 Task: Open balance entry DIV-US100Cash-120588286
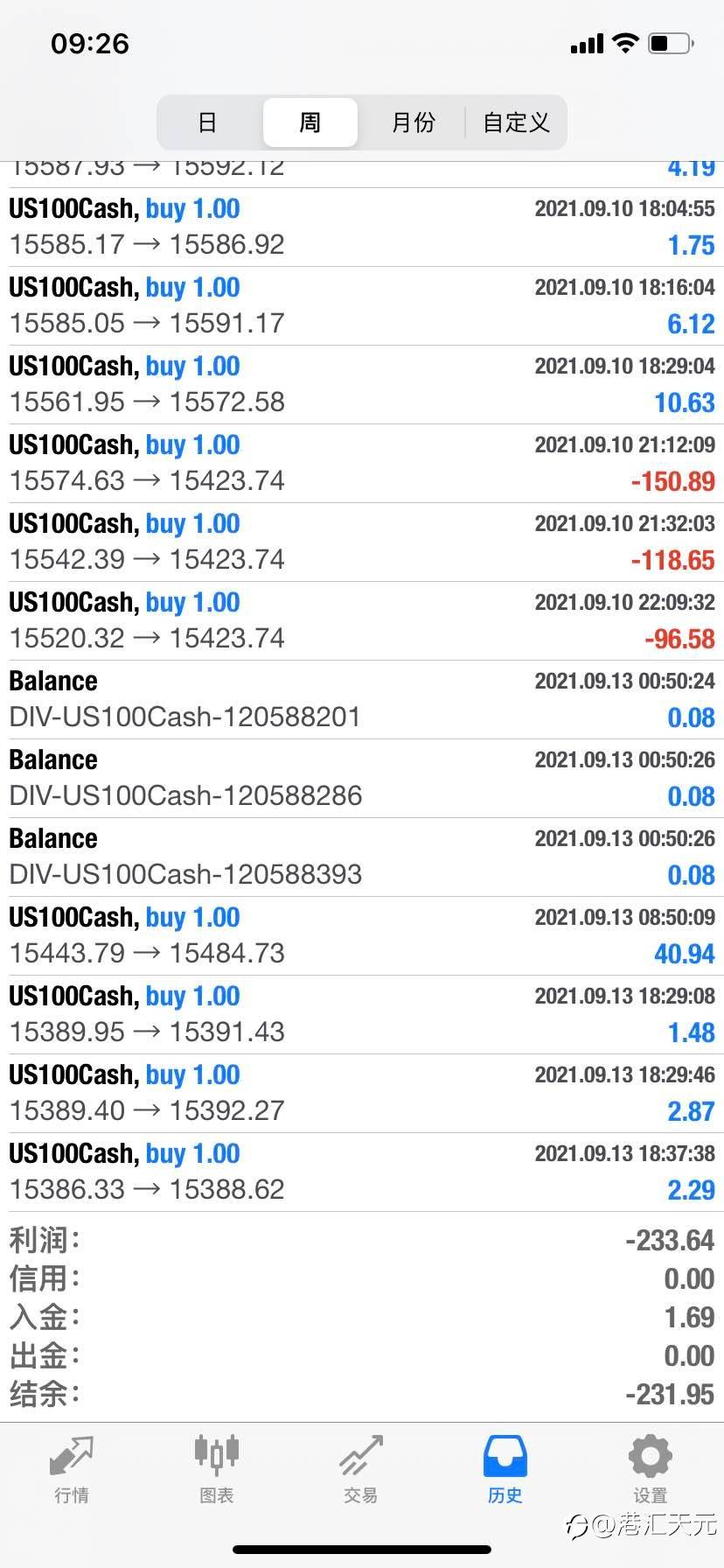click(362, 778)
